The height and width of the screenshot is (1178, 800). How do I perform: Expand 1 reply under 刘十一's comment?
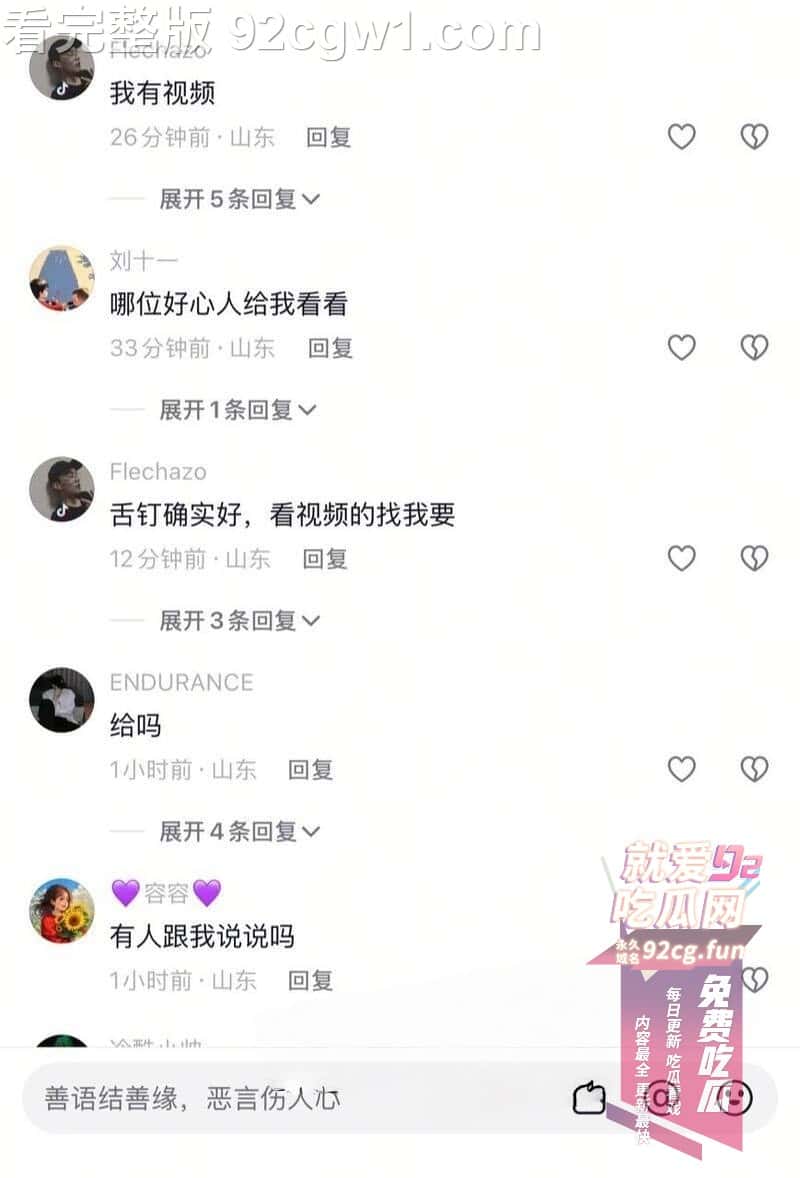pyautogui.click(x=237, y=410)
